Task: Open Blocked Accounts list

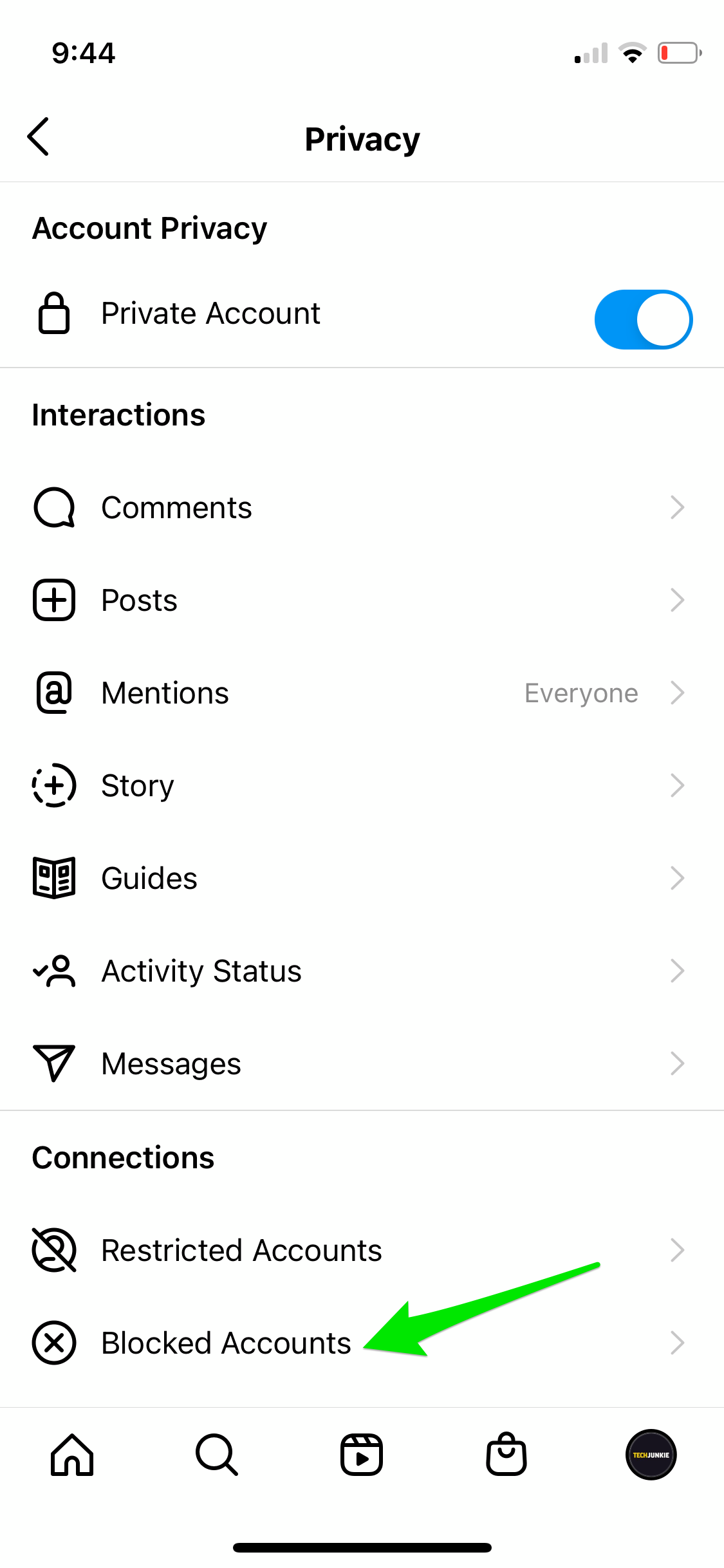Action: [x=362, y=1343]
